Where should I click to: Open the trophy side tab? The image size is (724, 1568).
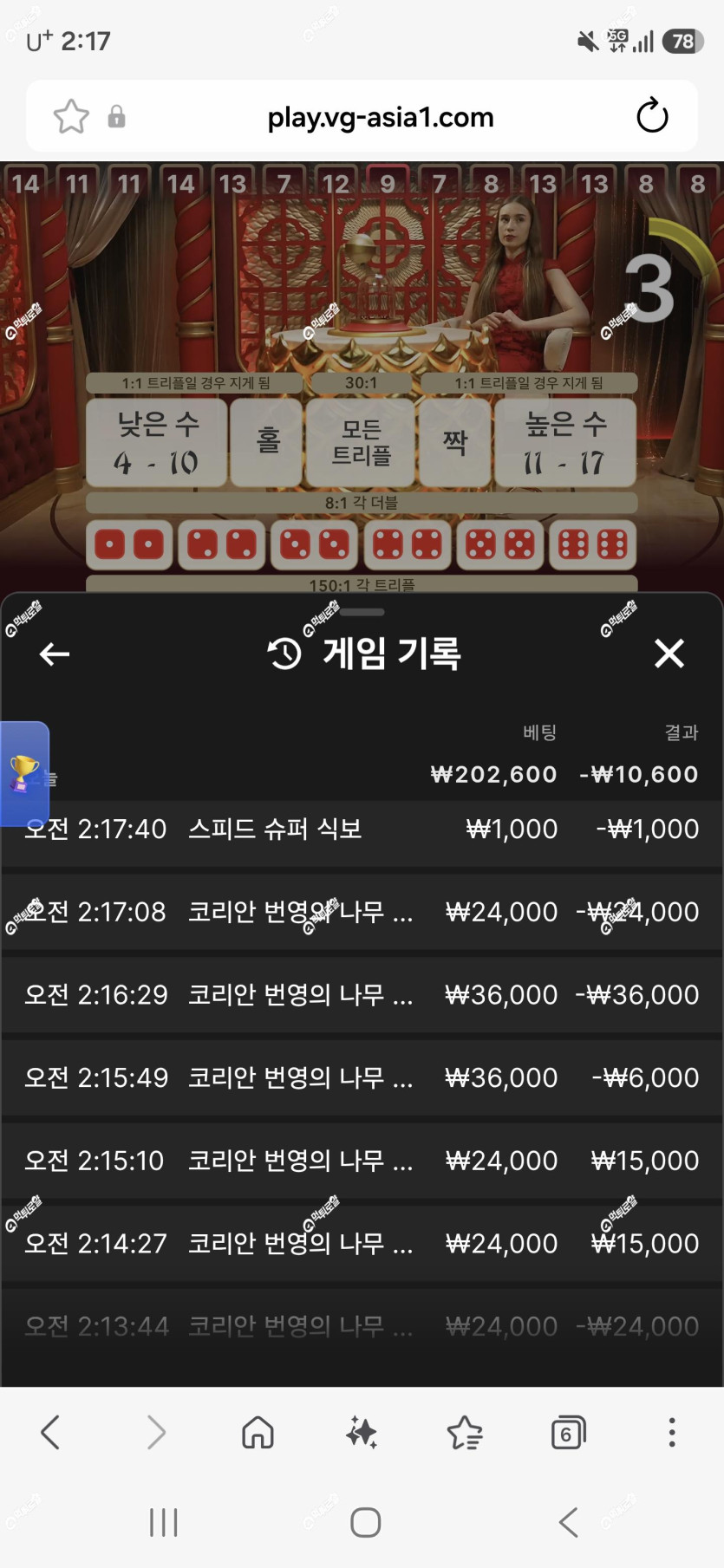[x=24, y=773]
